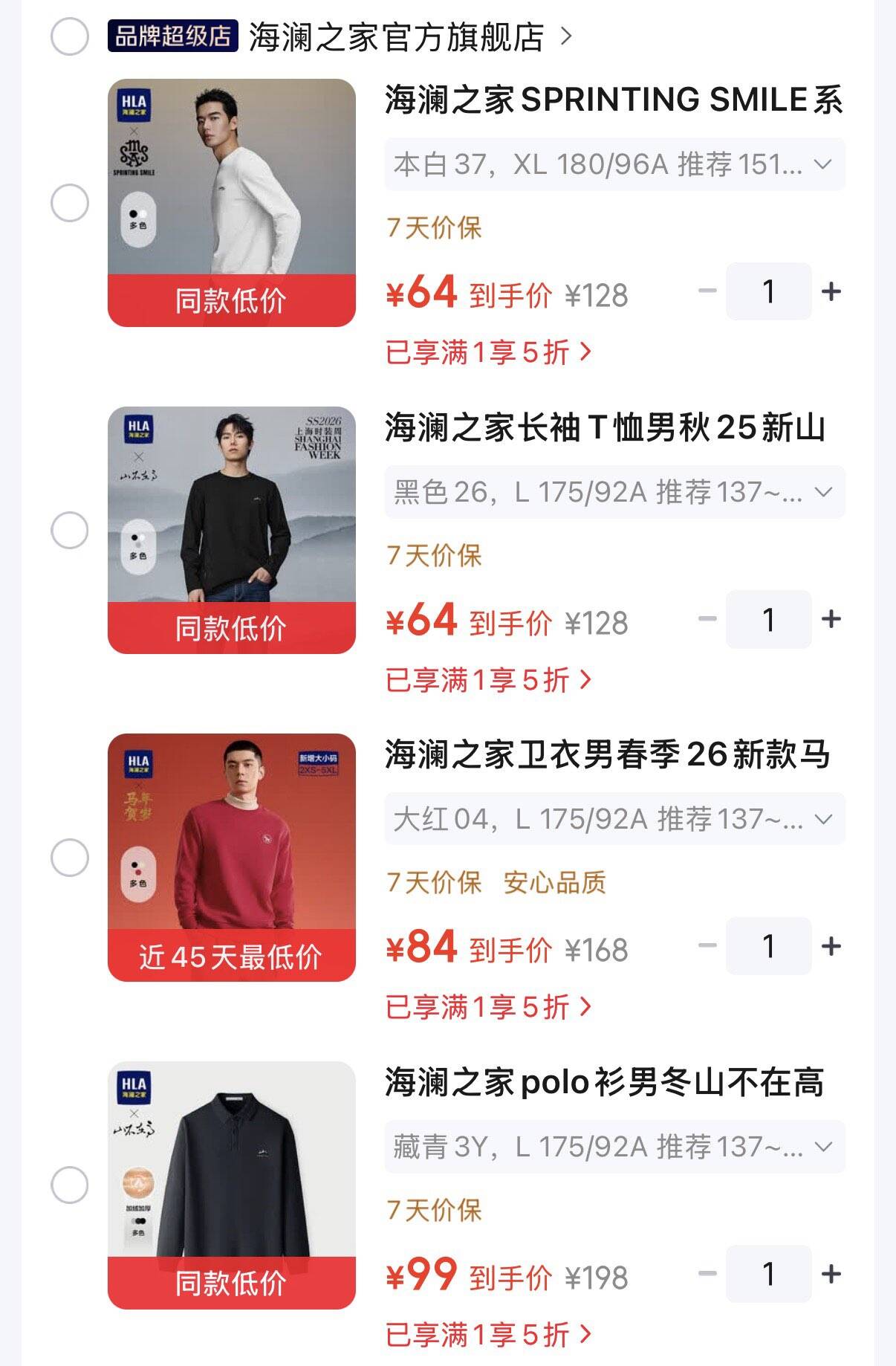896x1366 pixels.
Task: Open the 藏青 polo衫 product image
Action: click(232, 1185)
